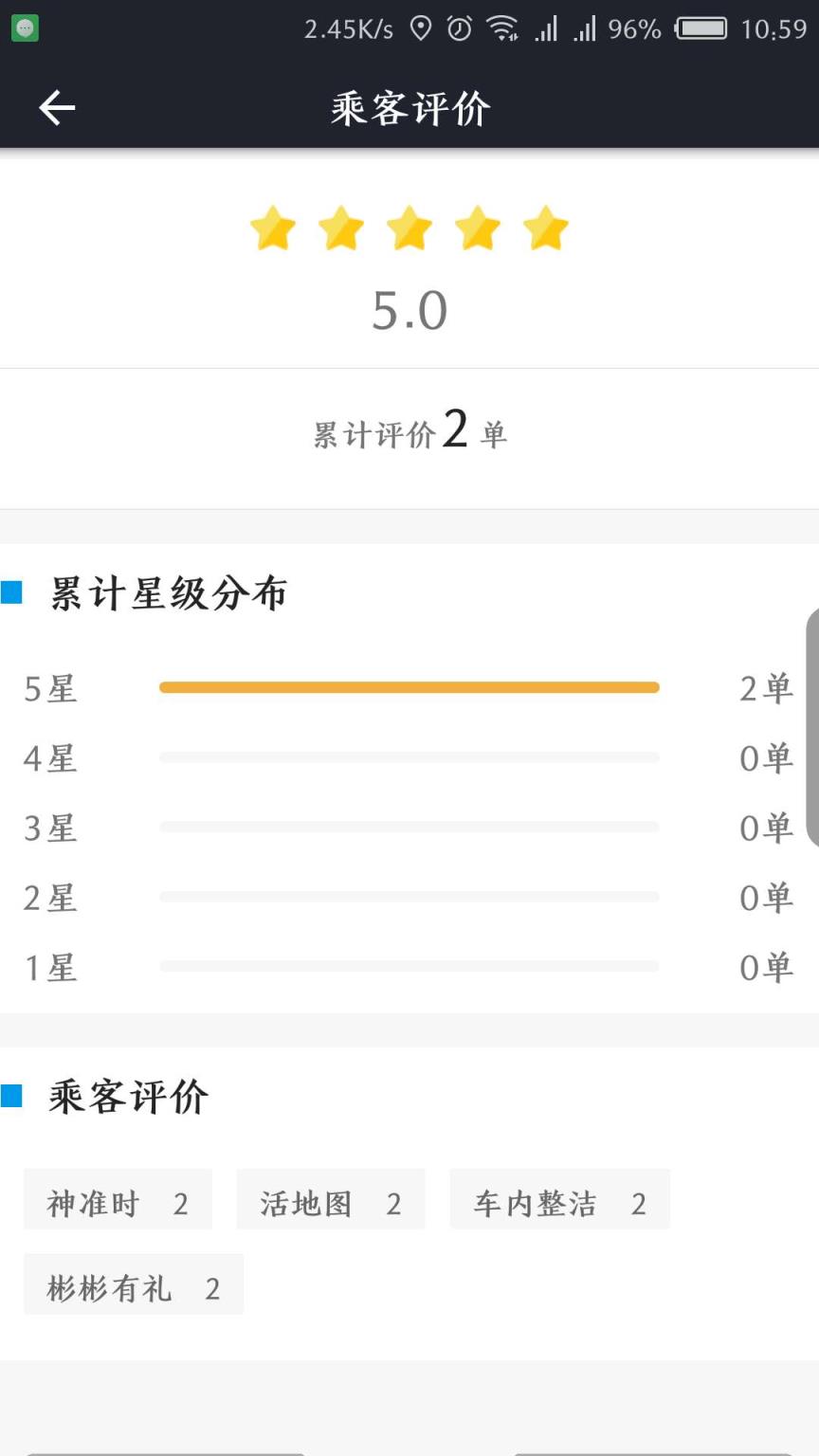
Task: Click the back arrow to return
Action: click(x=57, y=107)
